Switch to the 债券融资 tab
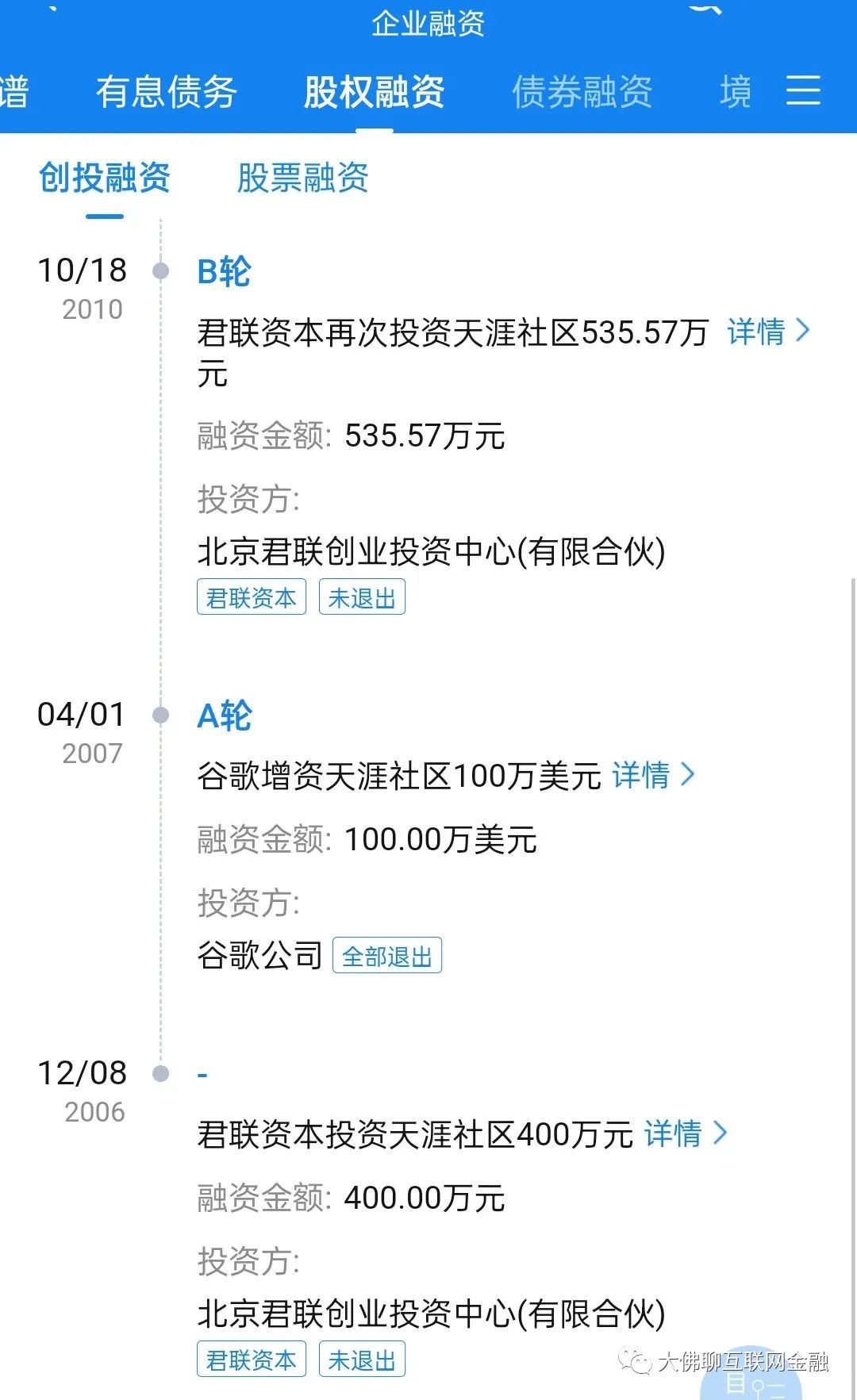 583,90
